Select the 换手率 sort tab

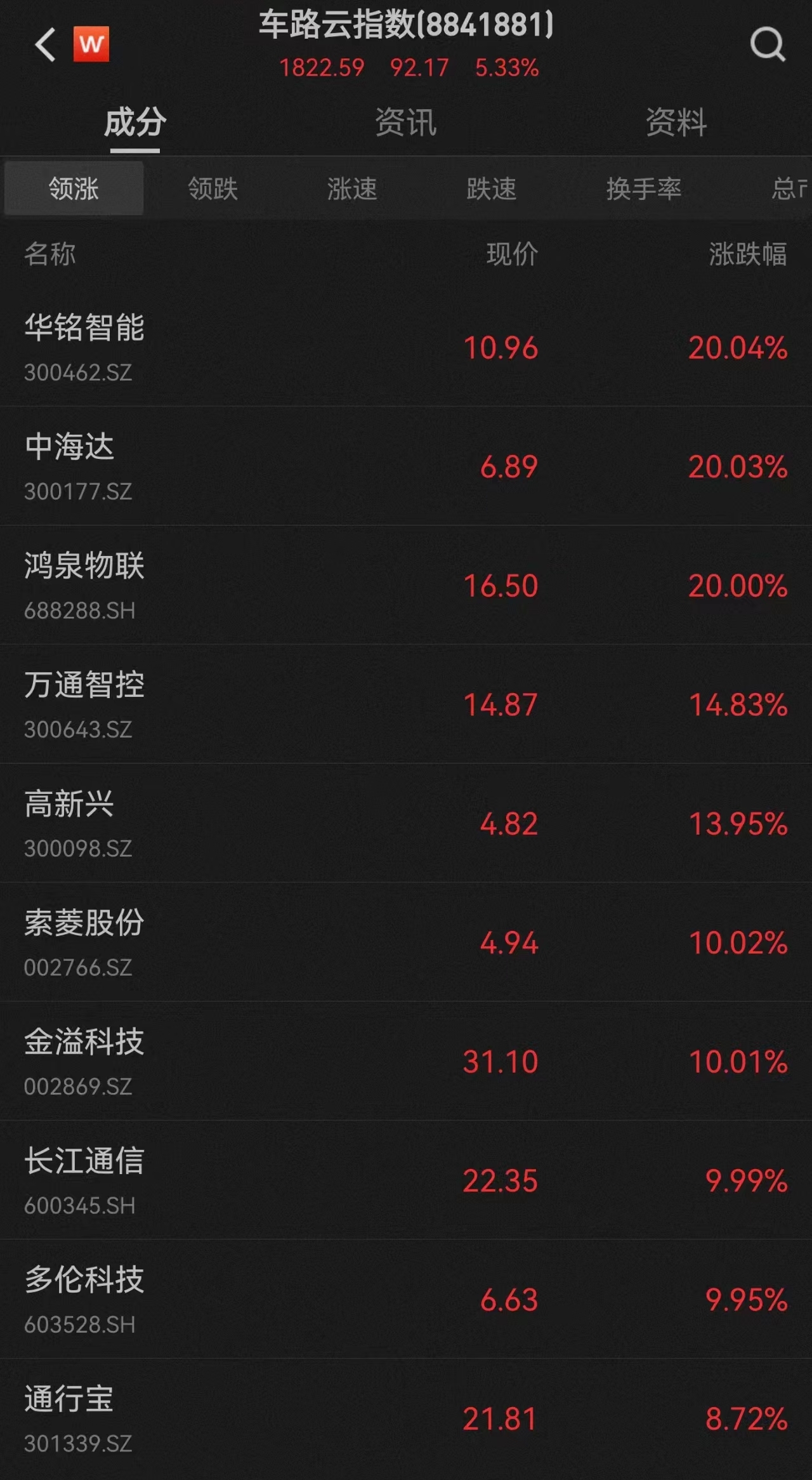[x=643, y=188]
